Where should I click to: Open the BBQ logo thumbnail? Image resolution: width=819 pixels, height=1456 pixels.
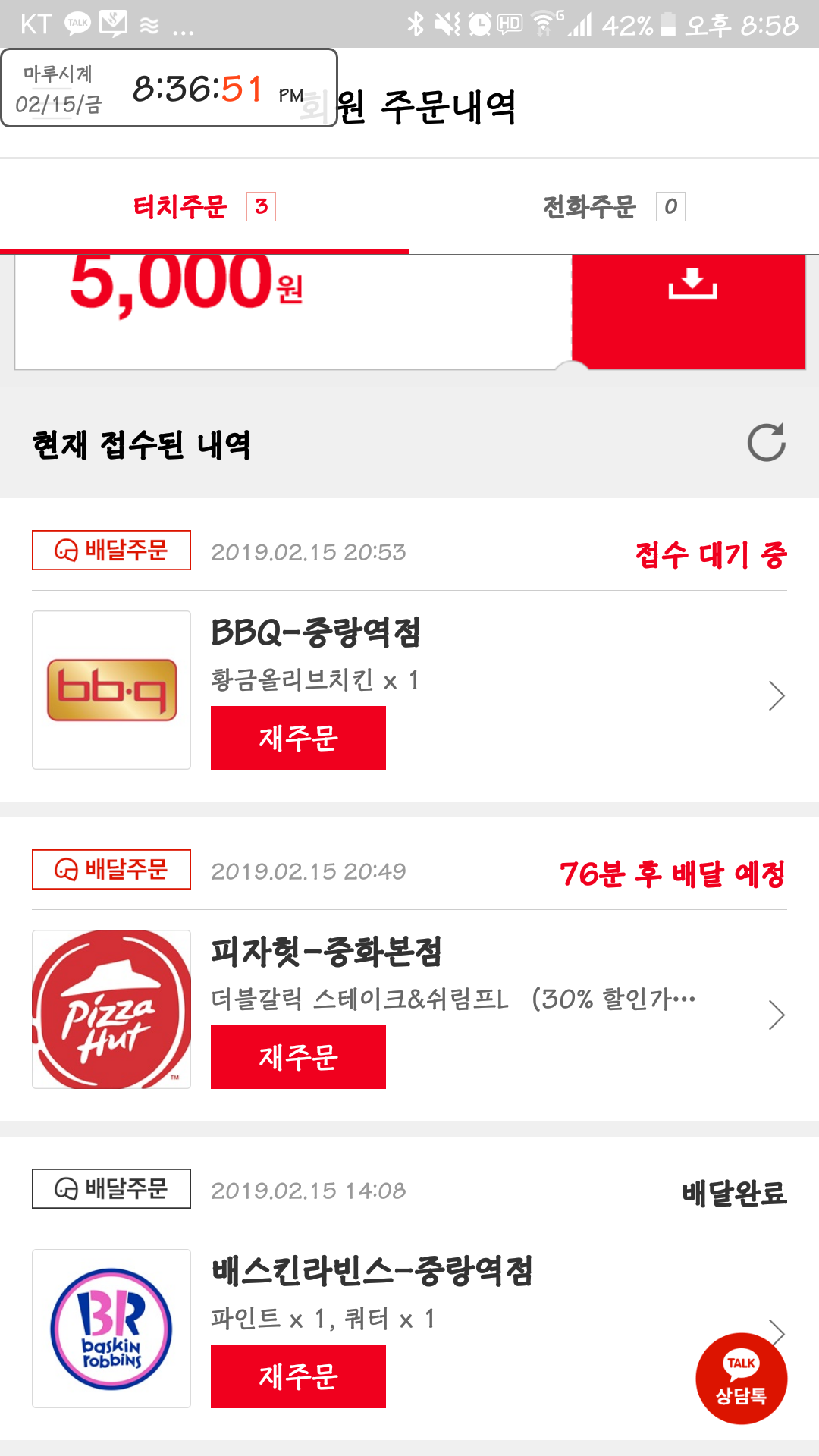[x=111, y=690]
